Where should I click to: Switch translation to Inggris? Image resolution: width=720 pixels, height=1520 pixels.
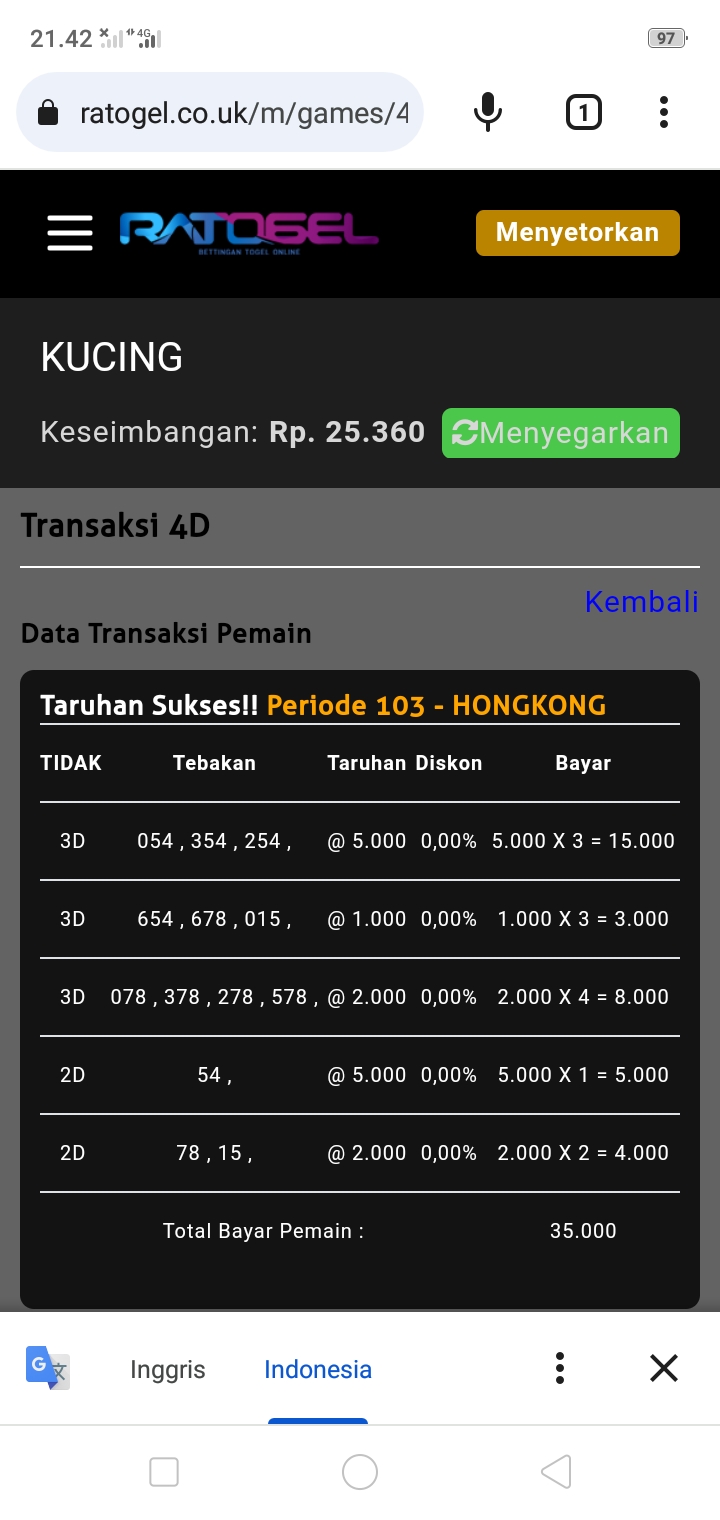point(167,1369)
